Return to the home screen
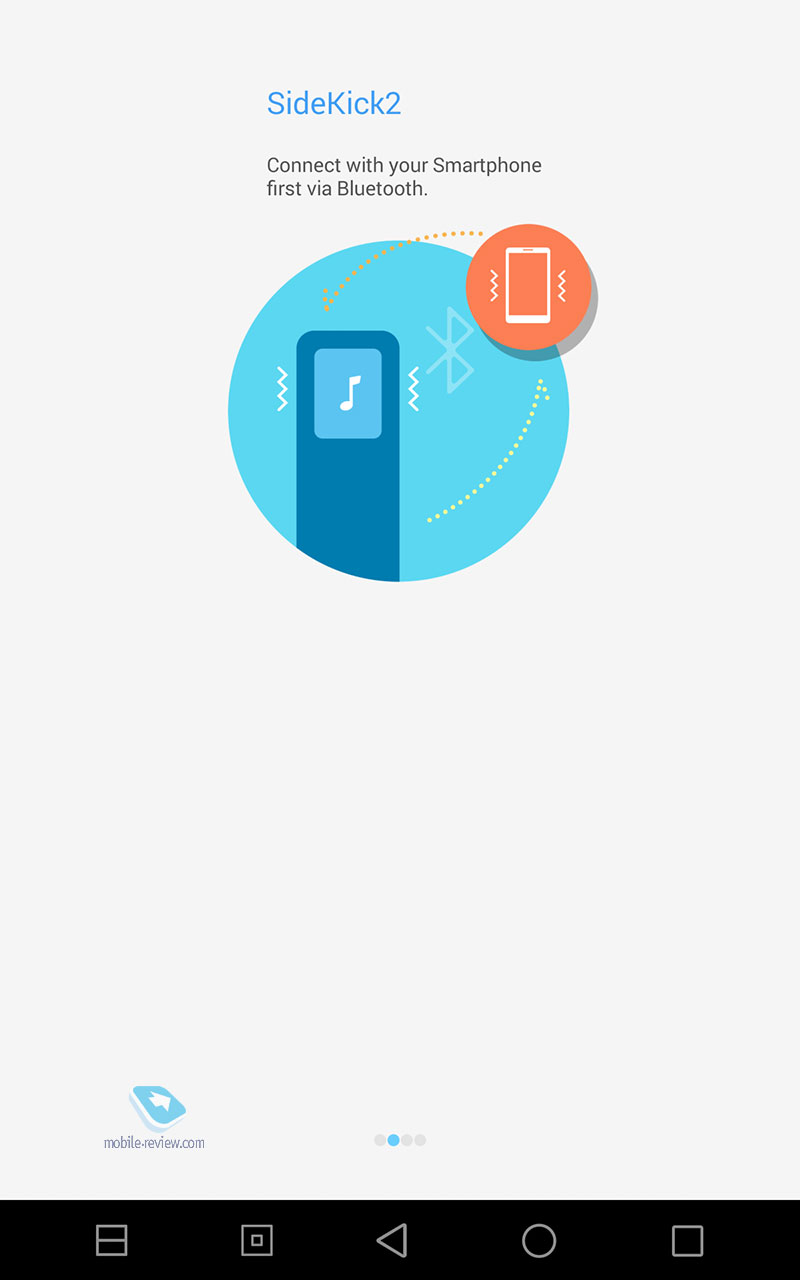 539,1241
